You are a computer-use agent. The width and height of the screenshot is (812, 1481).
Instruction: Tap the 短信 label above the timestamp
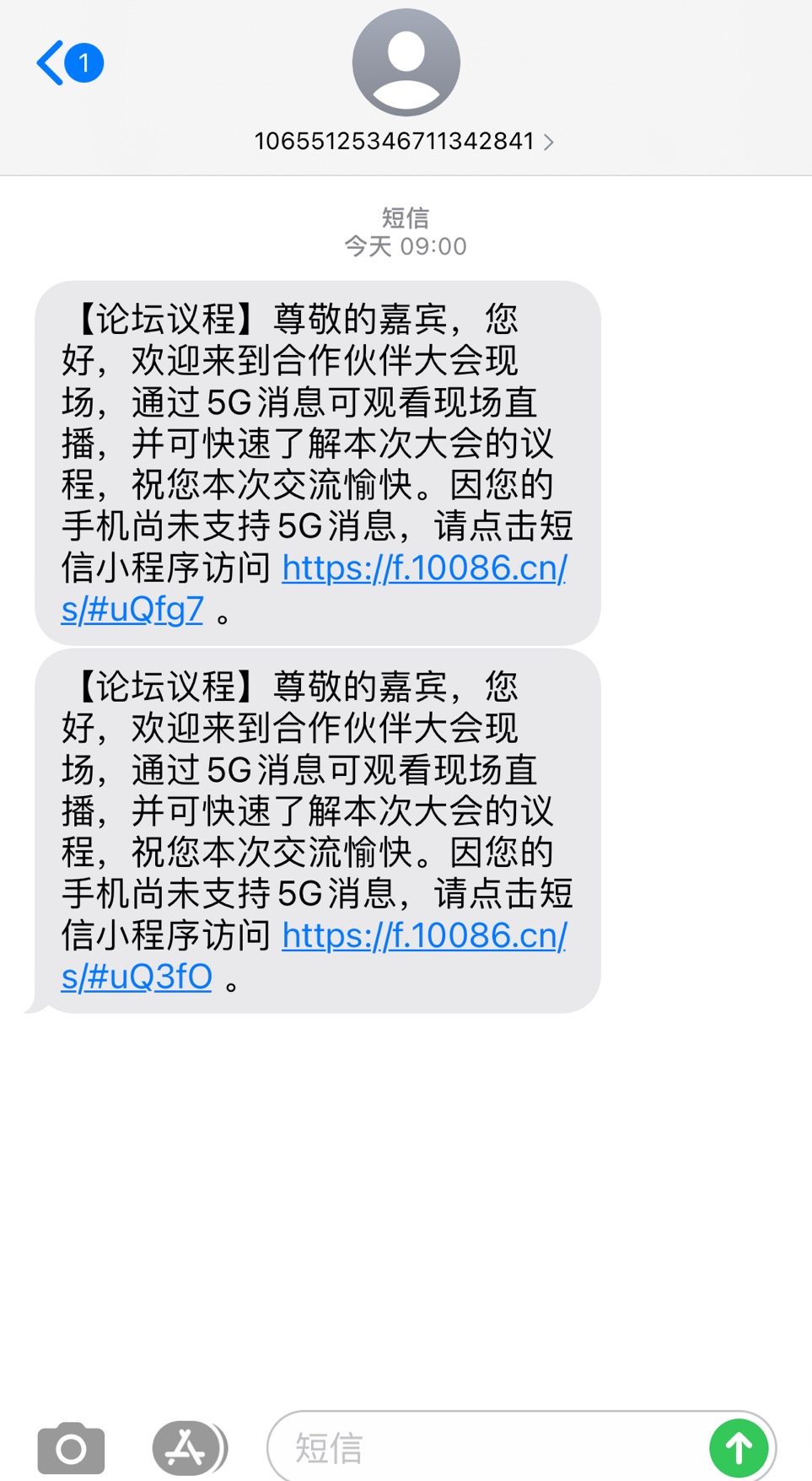pos(406,218)
